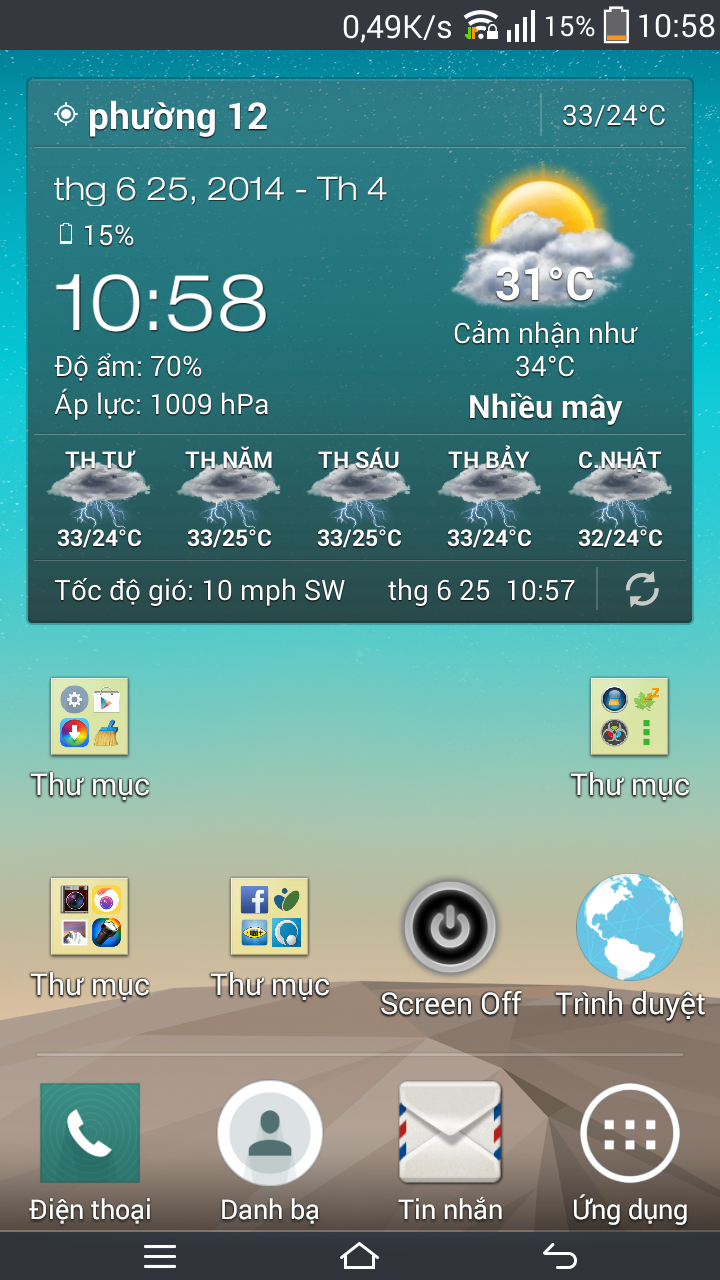This screenshot has height=1280, width=720.
Task: Tap the menu button in navigation bar
Action: point(160,1256)
